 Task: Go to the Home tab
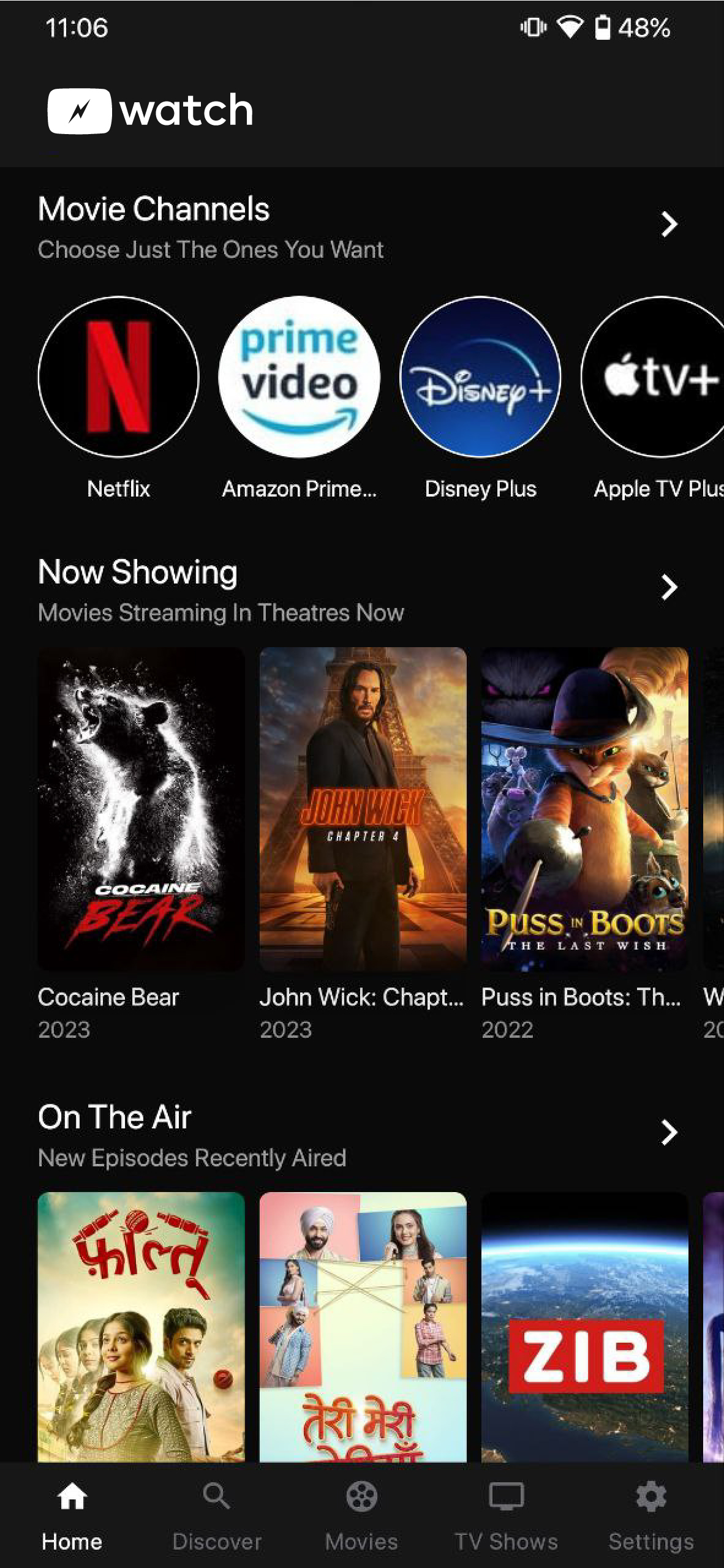click(72, 1515)
